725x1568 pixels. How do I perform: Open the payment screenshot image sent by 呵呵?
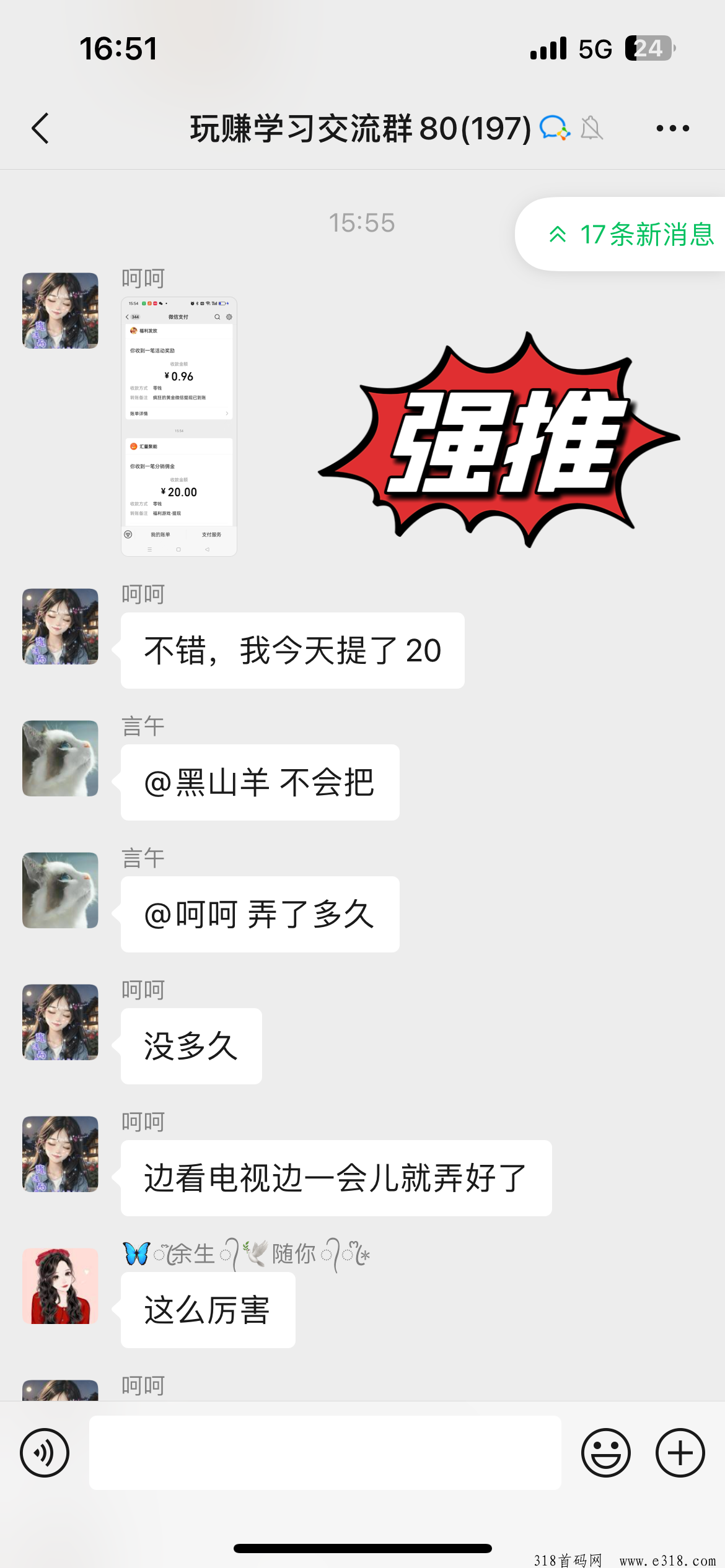click(178, 427)
